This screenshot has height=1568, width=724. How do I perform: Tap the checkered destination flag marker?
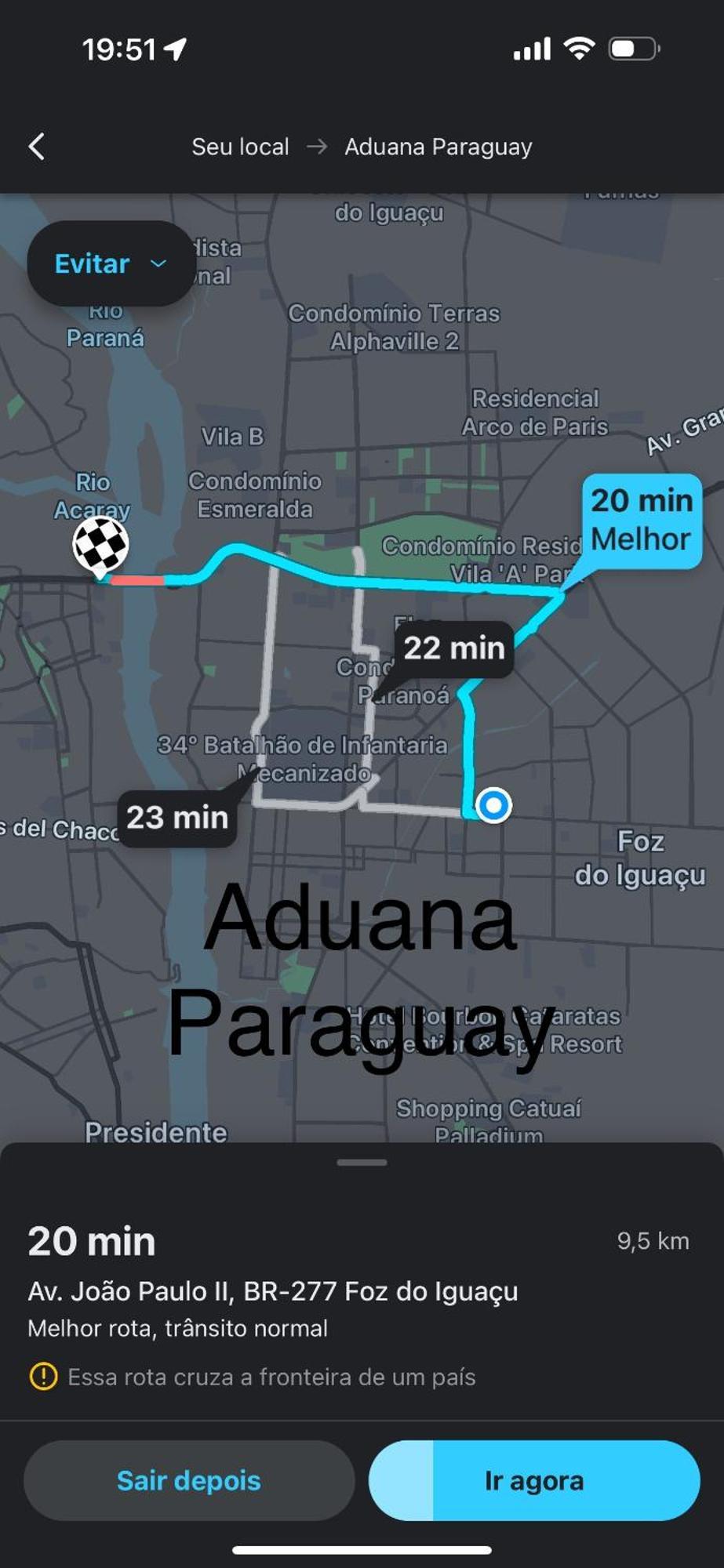100,545
